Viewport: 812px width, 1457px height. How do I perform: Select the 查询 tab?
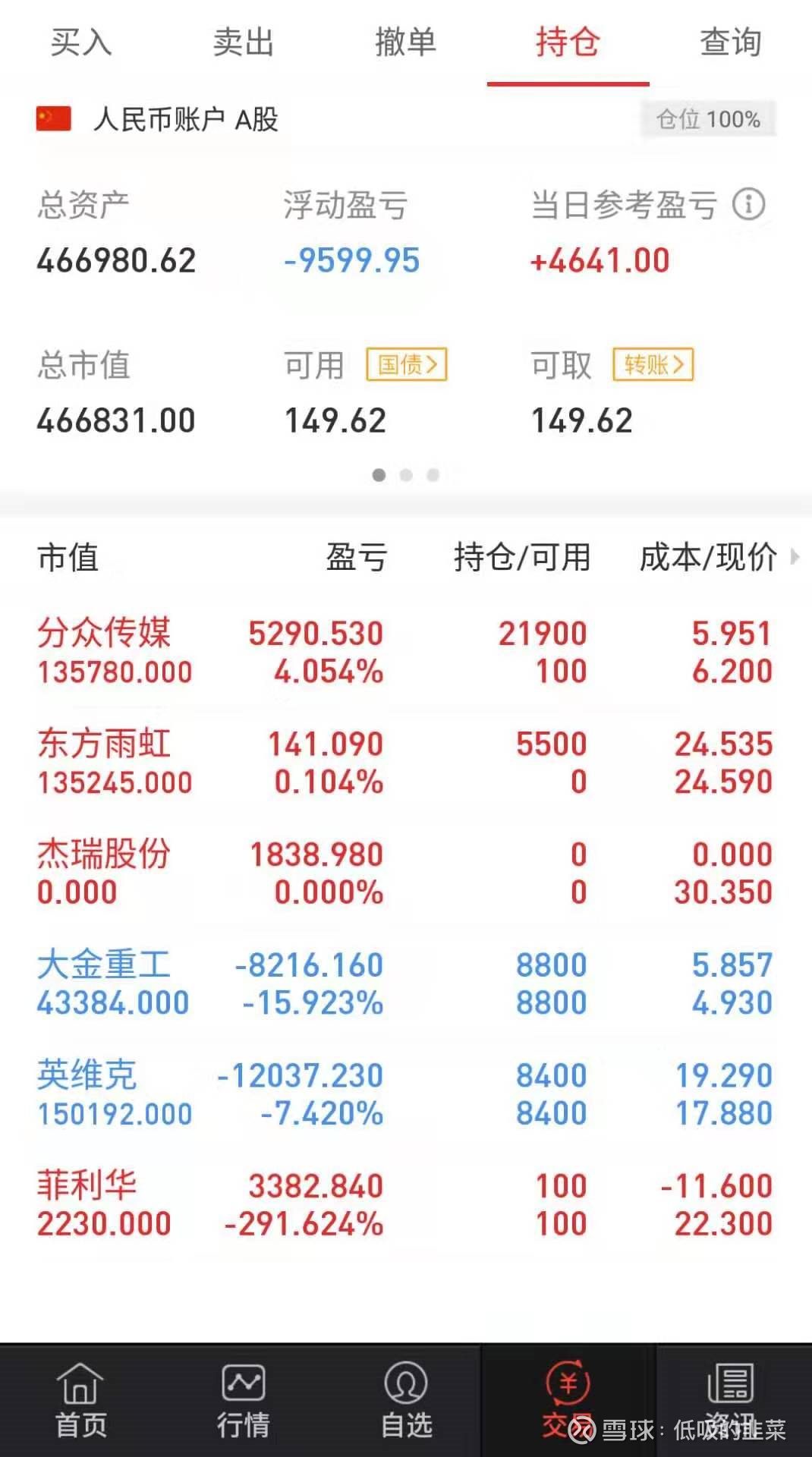730,42
